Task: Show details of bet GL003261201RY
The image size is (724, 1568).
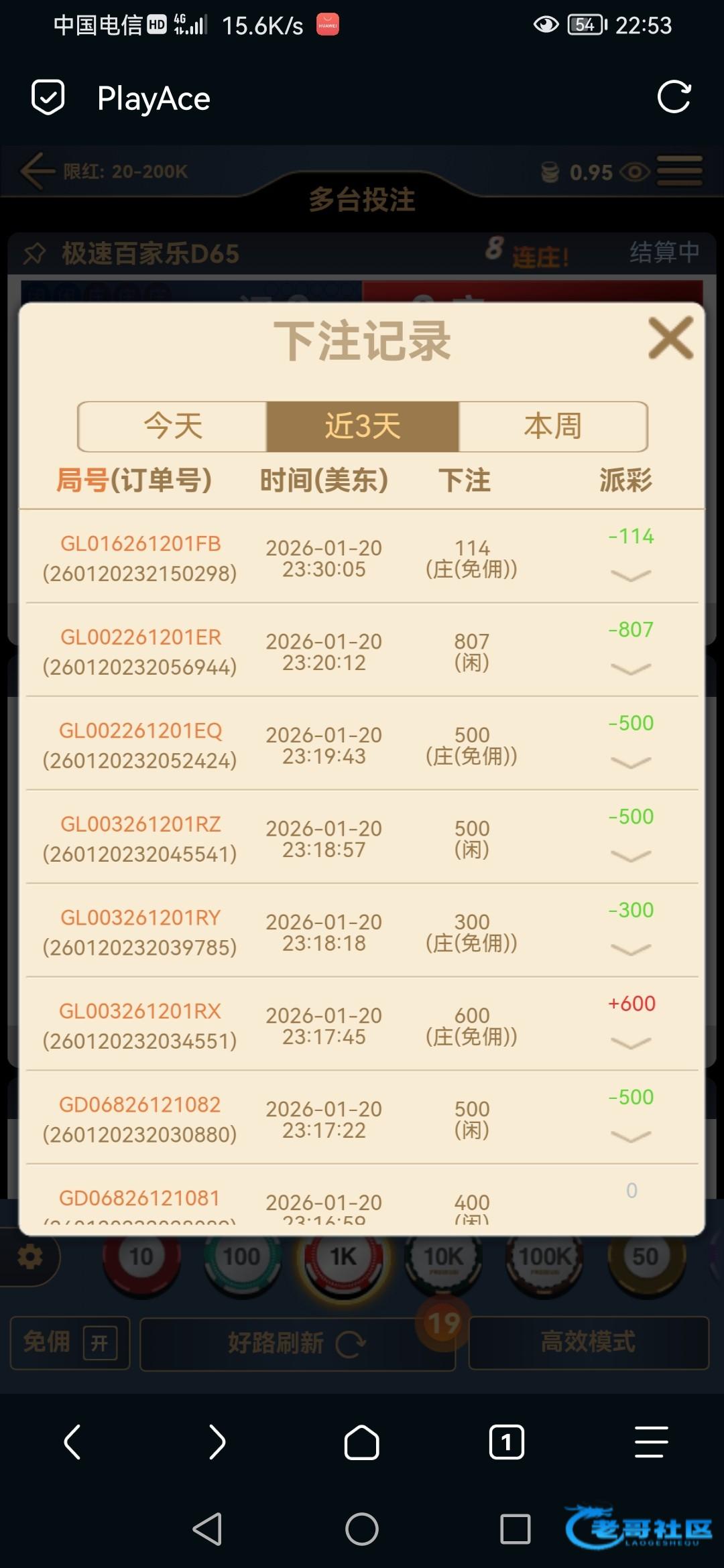Action: pos(631,950)
